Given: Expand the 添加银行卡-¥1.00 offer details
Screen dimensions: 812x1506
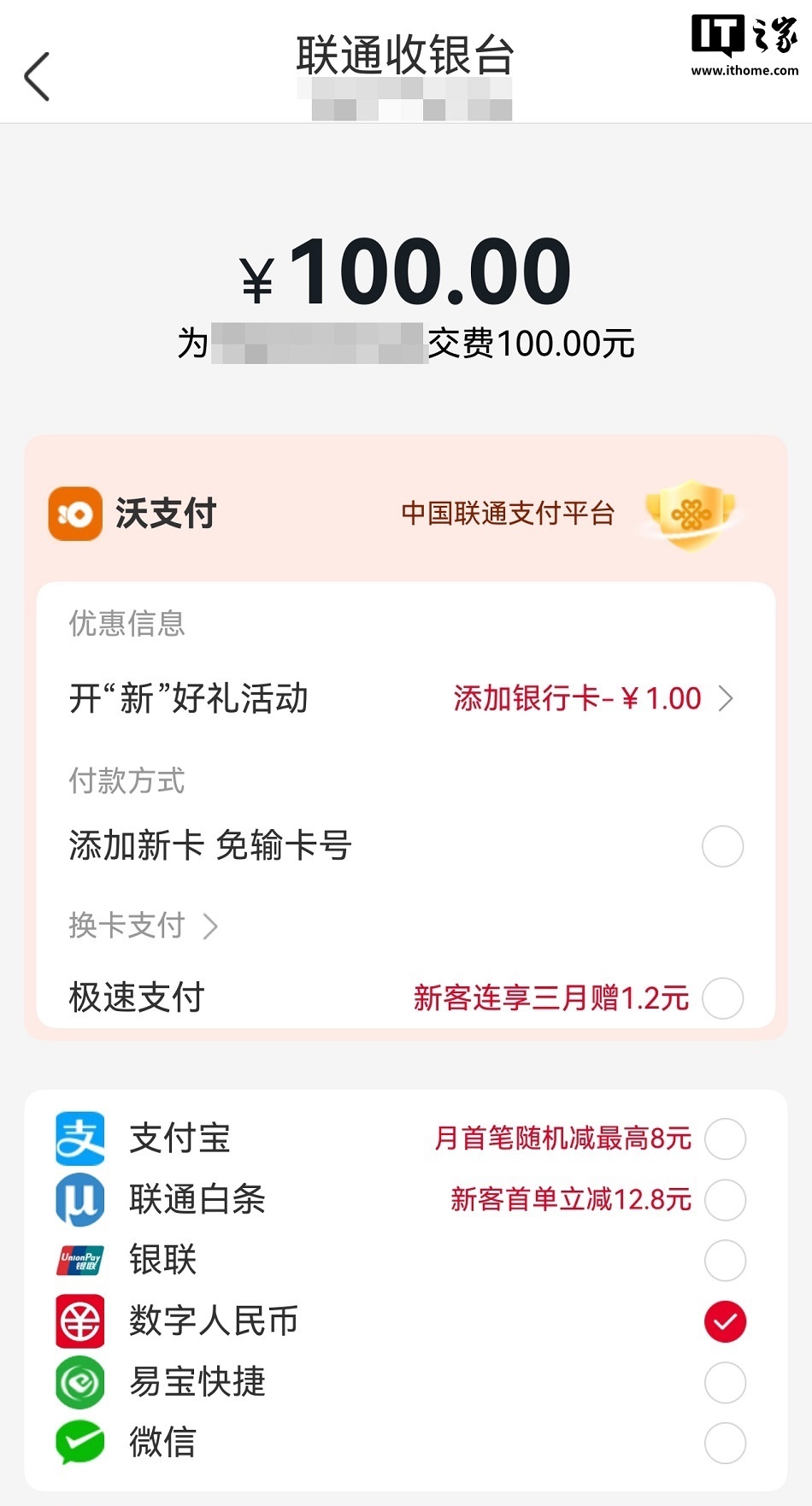Looking at the screenshot, I should [x=574, y=698].
